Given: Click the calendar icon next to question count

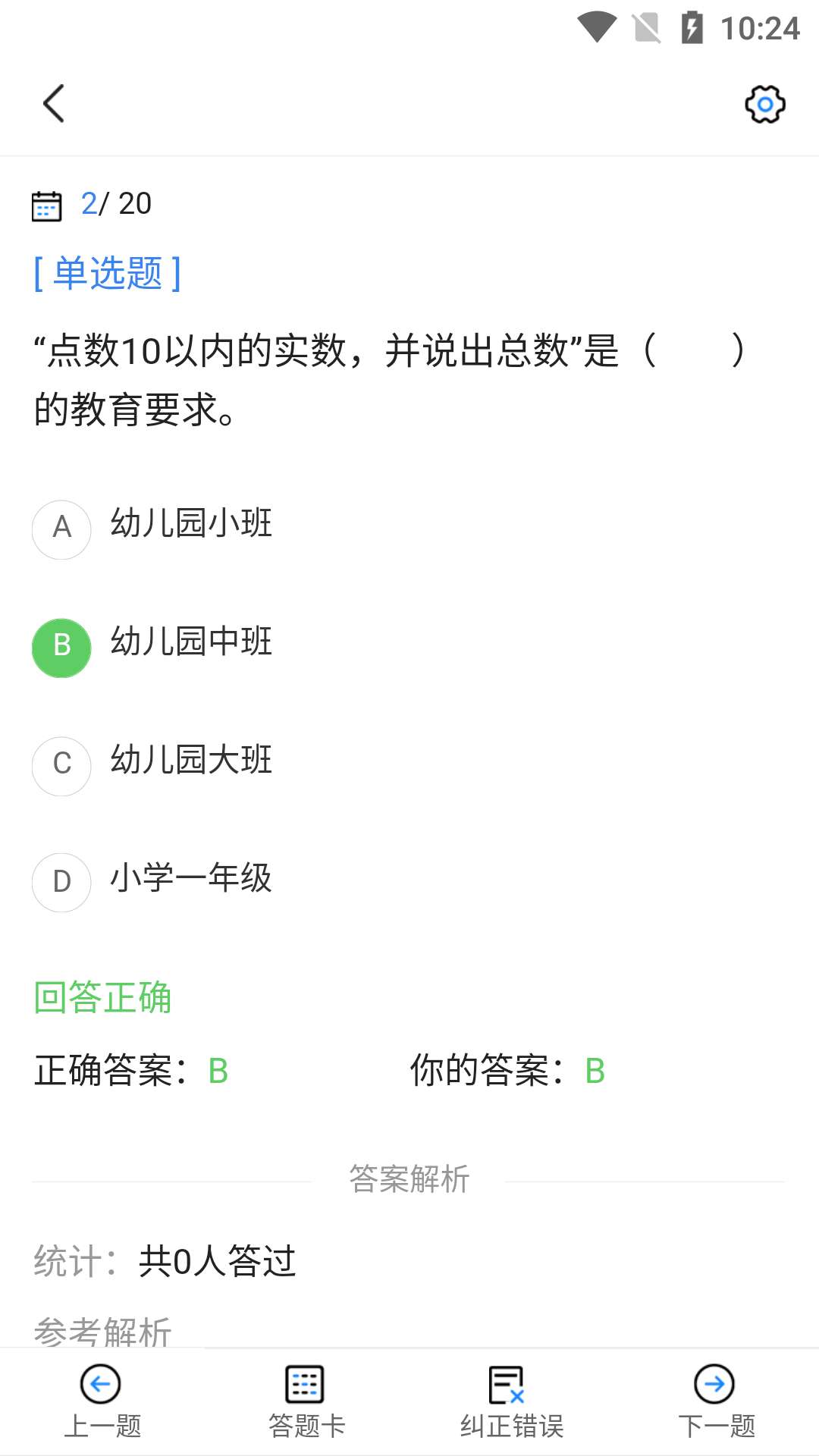Looking at the screenshot, I should point(48,205).
